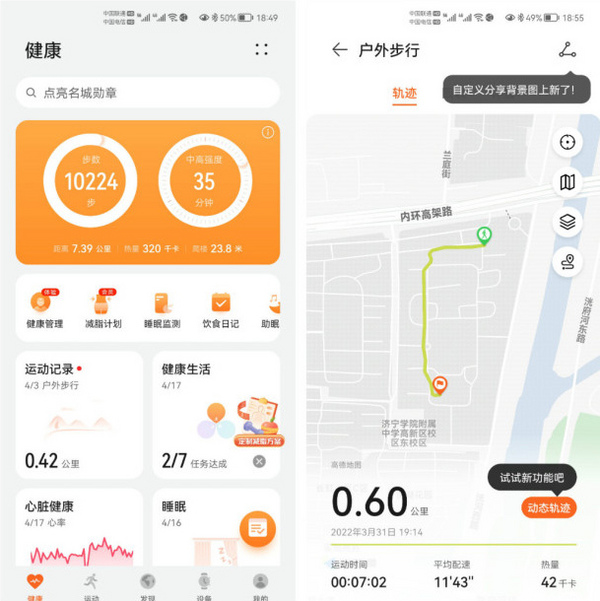
Task: Share the route using top-right icon
Action: (x=567, y=49)
